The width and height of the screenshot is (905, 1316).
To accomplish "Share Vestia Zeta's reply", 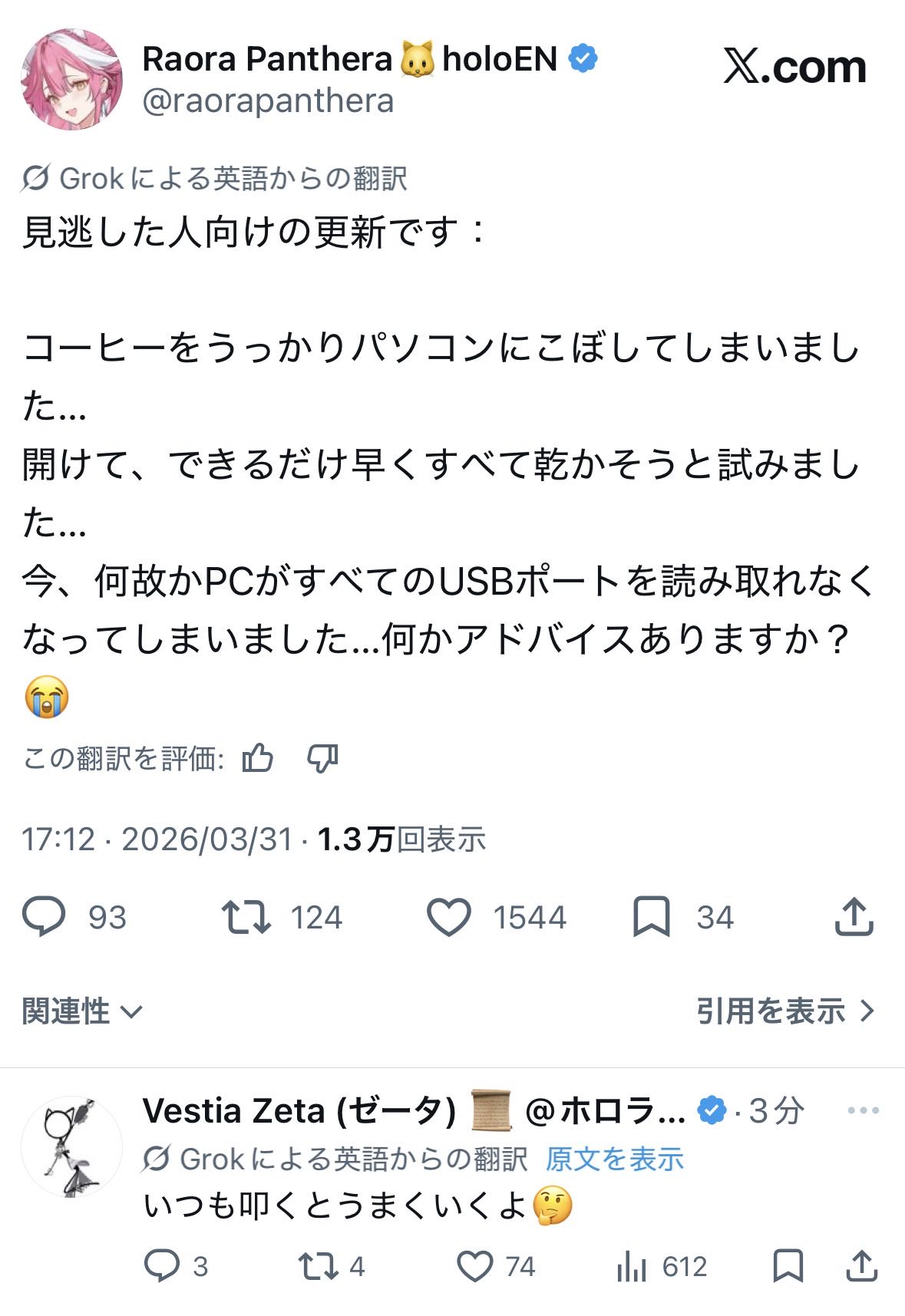I will click(861, 1265).
